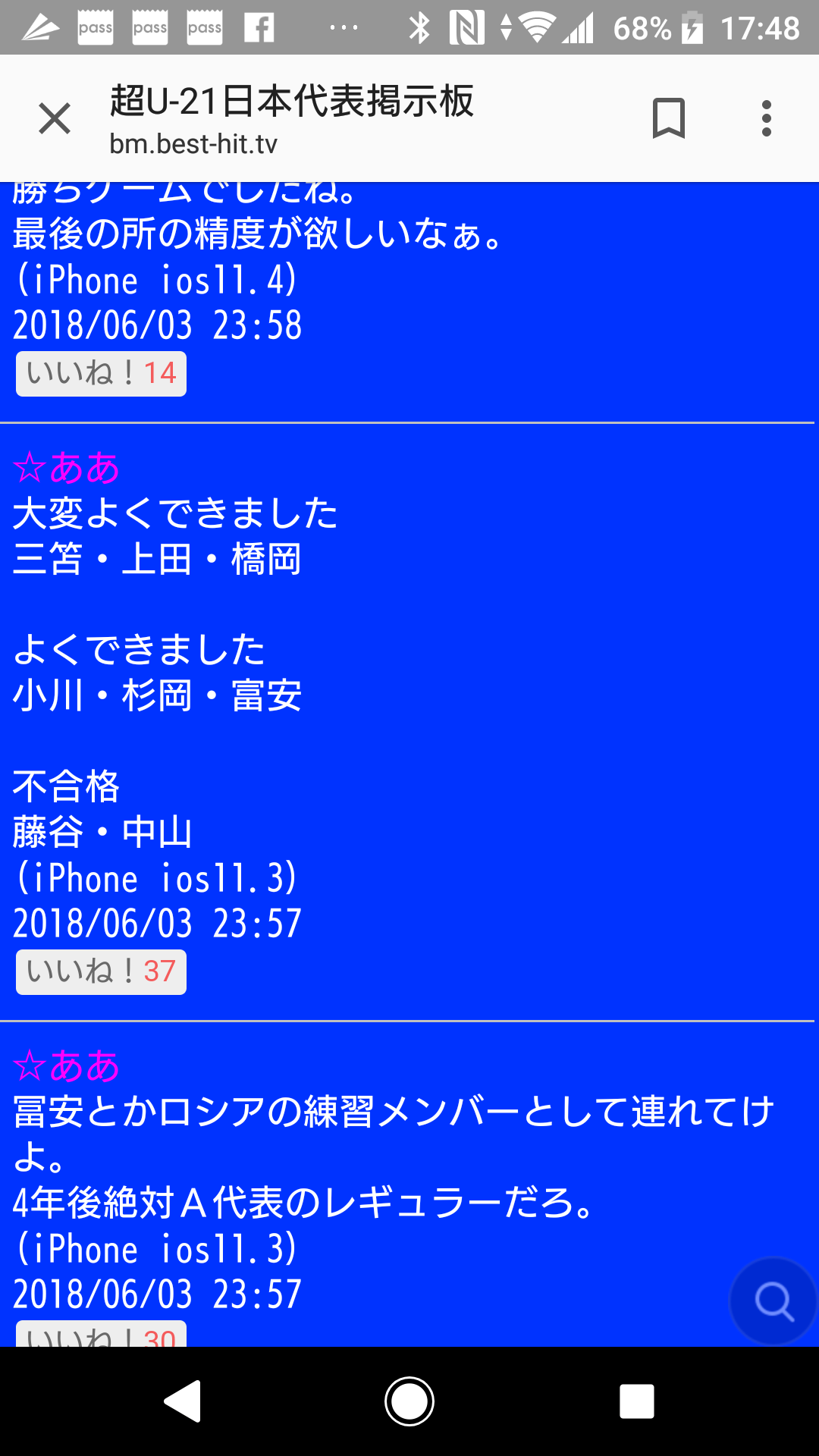Like the post with 14 likes
The image size is (819, 1456).
coord(101,374)
